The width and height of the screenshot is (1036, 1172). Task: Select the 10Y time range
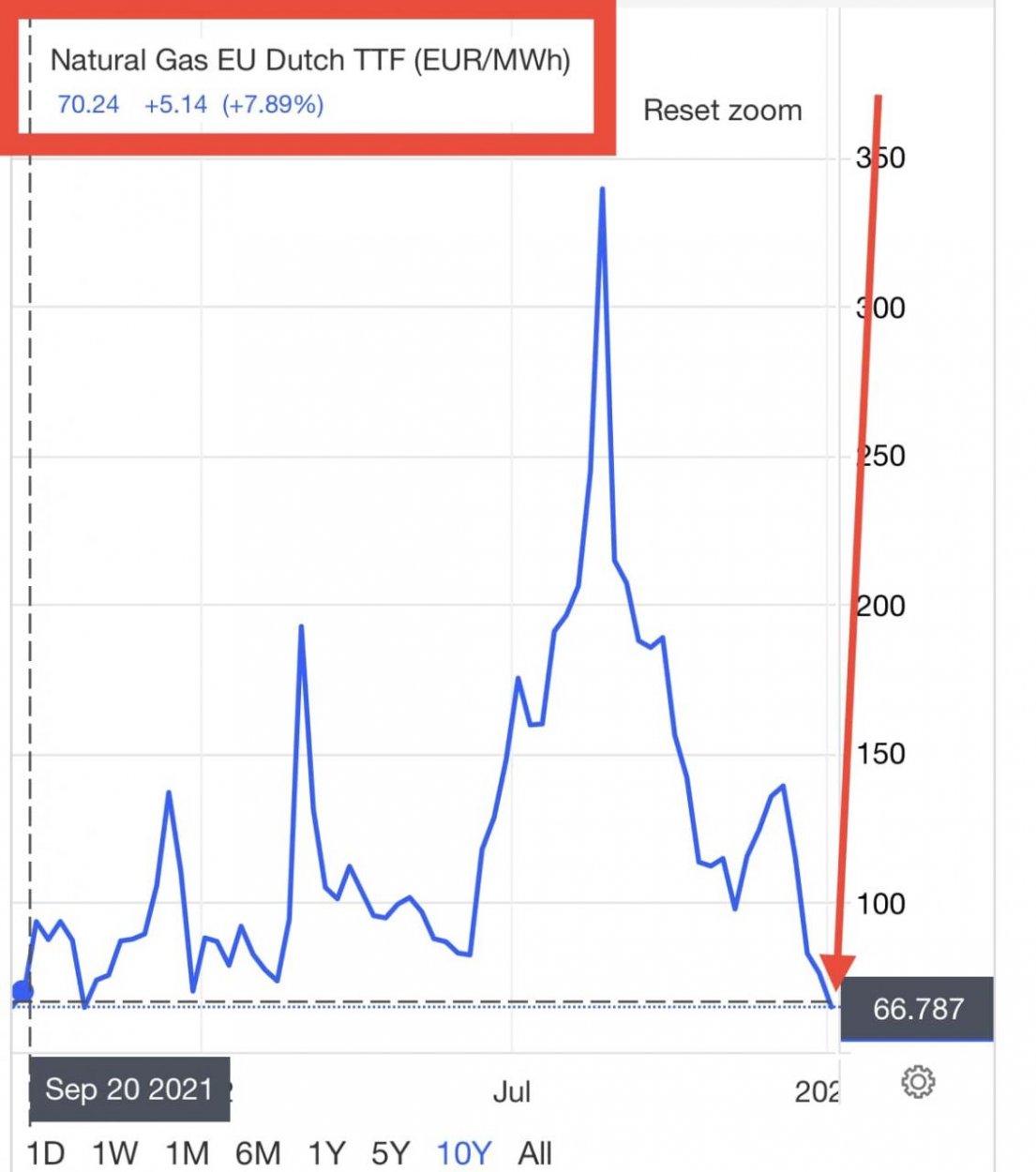tap(464, 1152)
